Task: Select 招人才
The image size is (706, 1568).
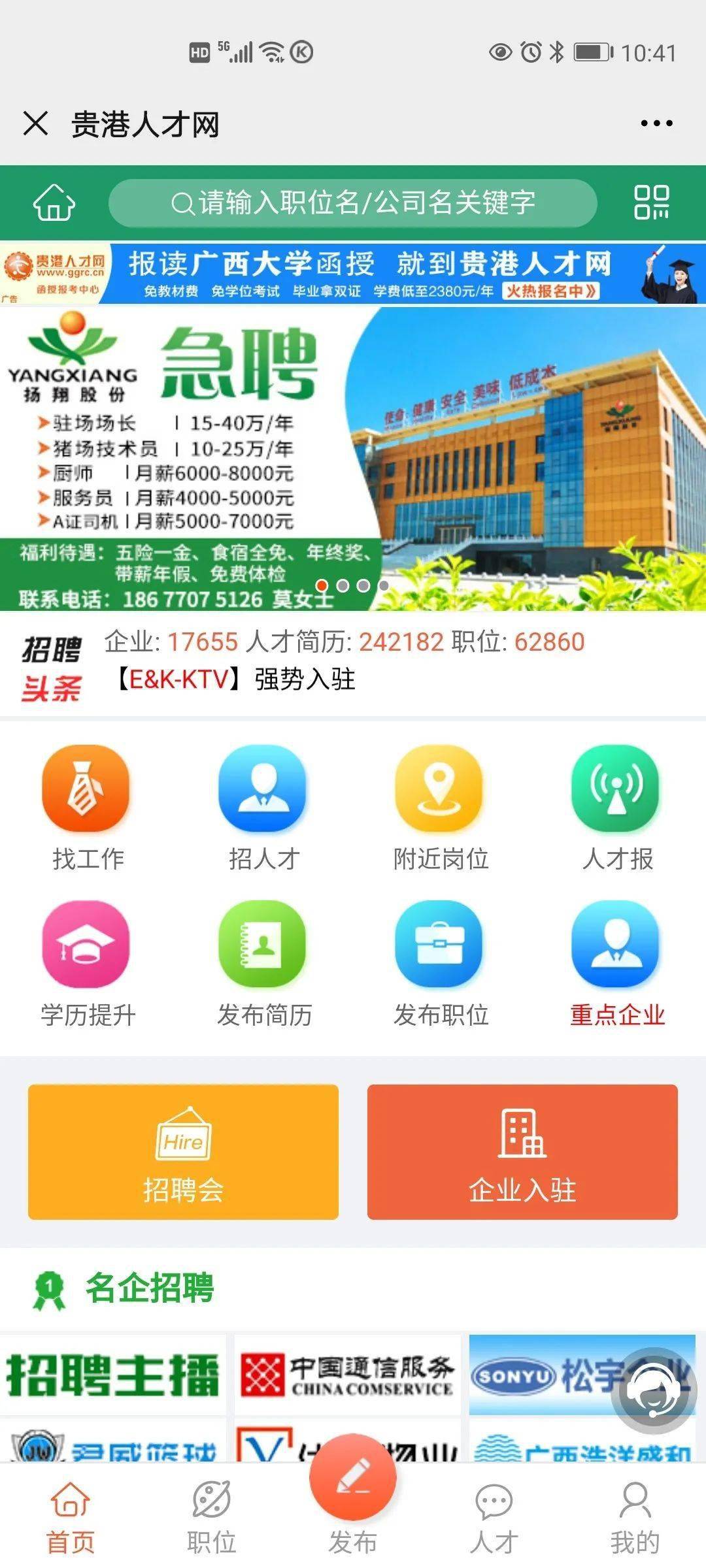Action: 263,809
